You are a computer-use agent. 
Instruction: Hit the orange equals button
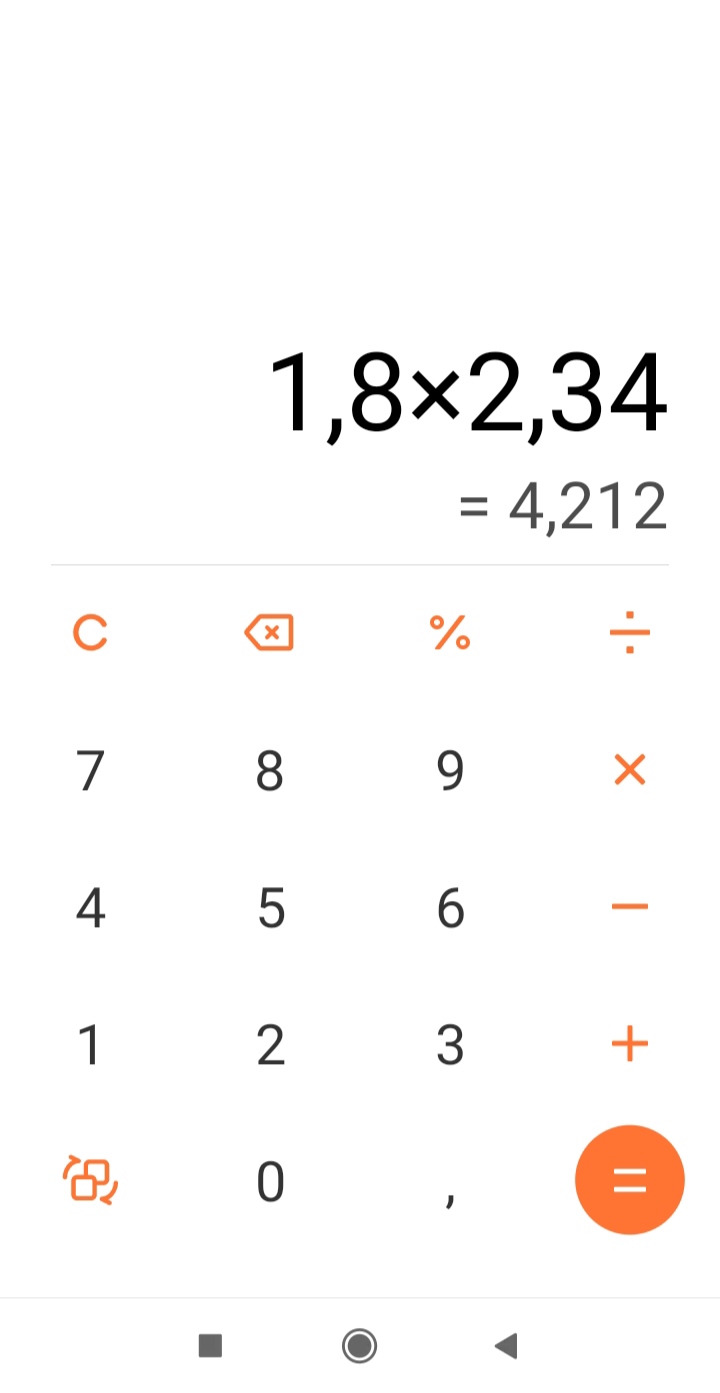630,1180
